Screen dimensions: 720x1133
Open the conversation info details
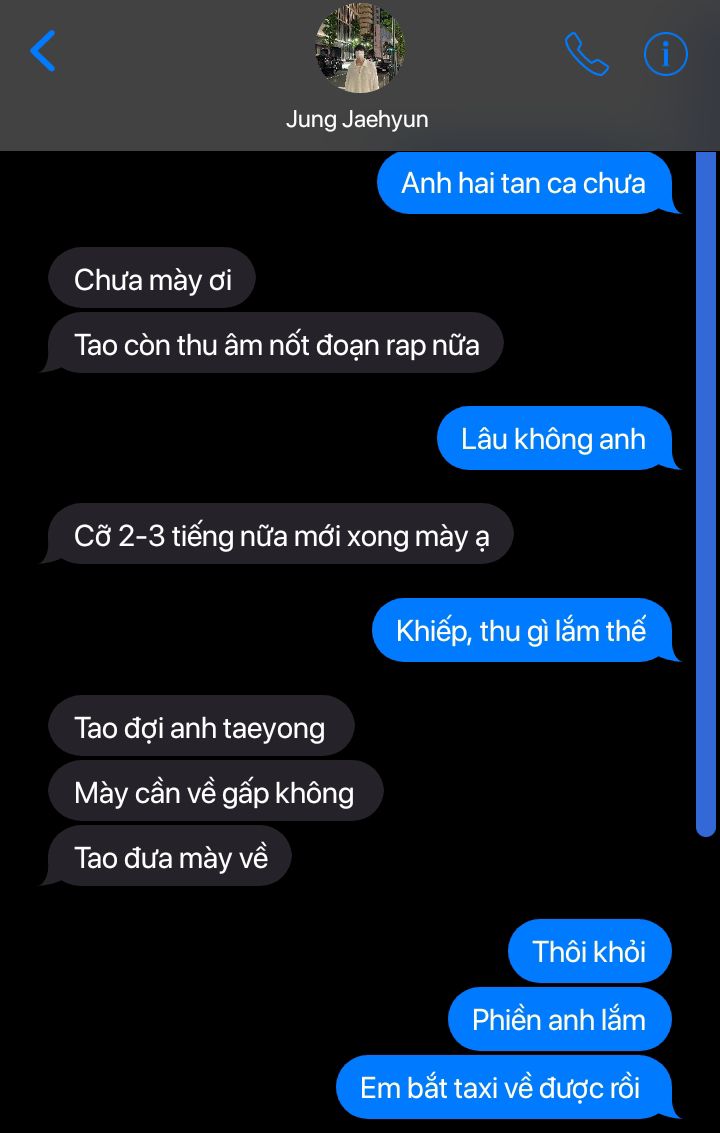666,54
